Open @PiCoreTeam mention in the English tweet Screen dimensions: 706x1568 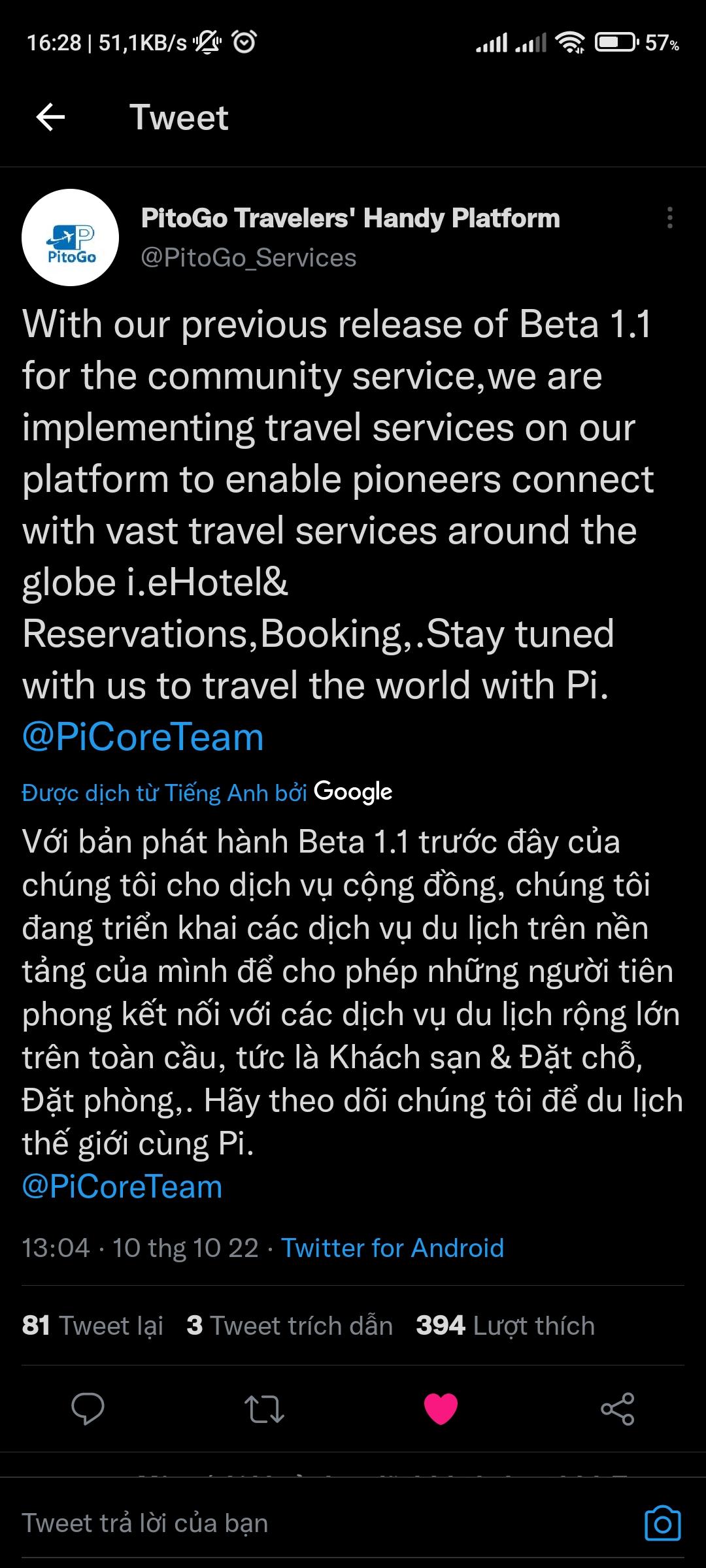tap(143, 737)
